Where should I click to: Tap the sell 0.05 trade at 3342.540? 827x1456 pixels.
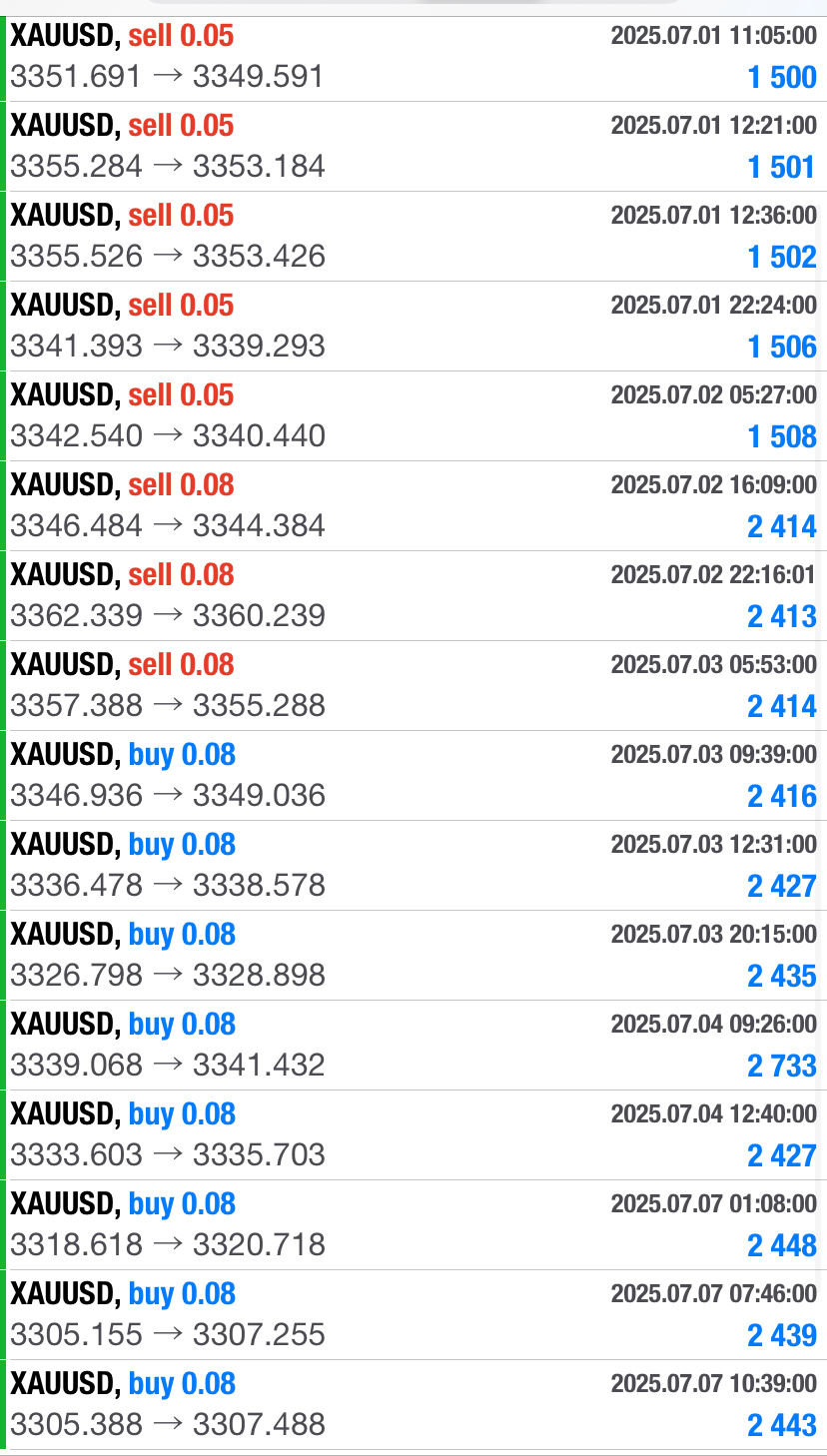point(413,416)
